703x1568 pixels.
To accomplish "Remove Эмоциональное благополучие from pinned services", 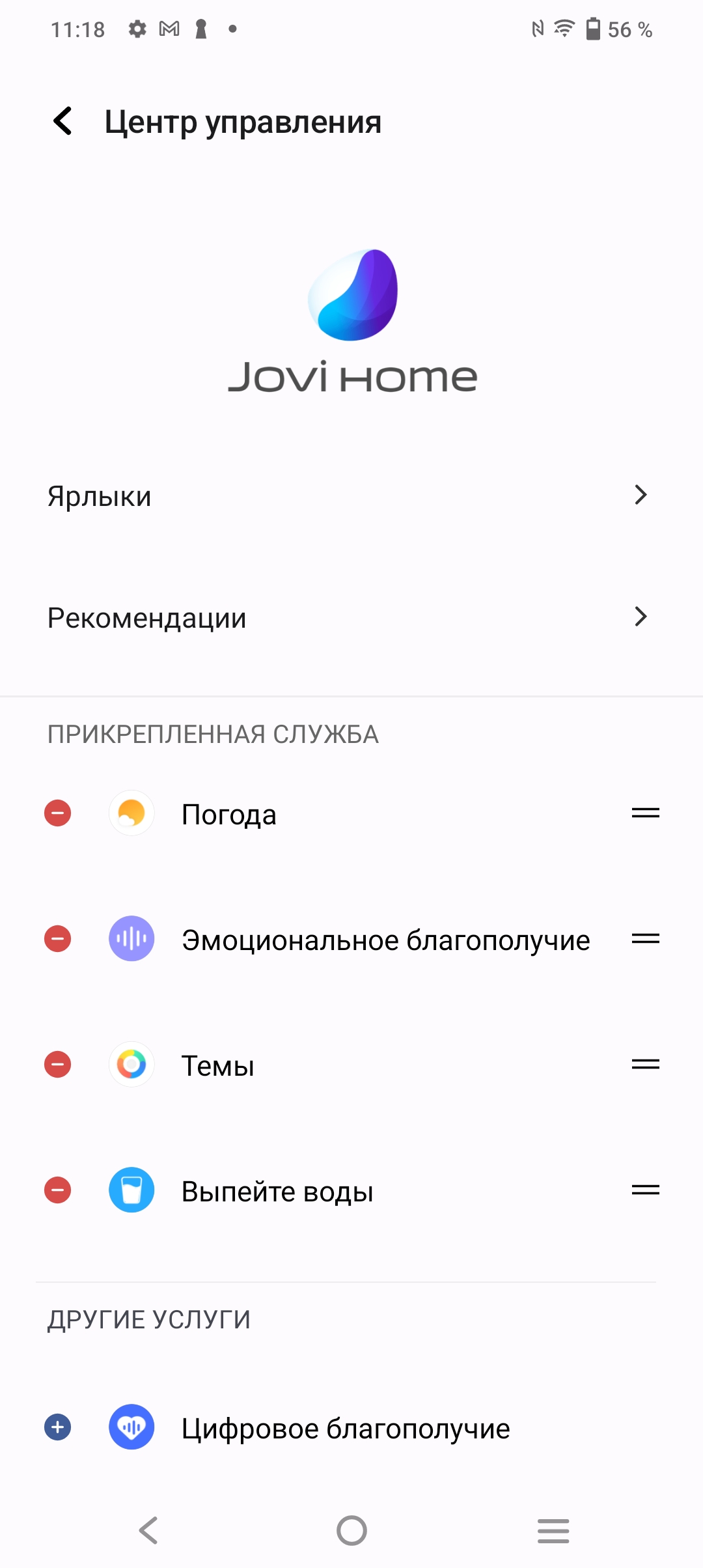I will [58, 939].
